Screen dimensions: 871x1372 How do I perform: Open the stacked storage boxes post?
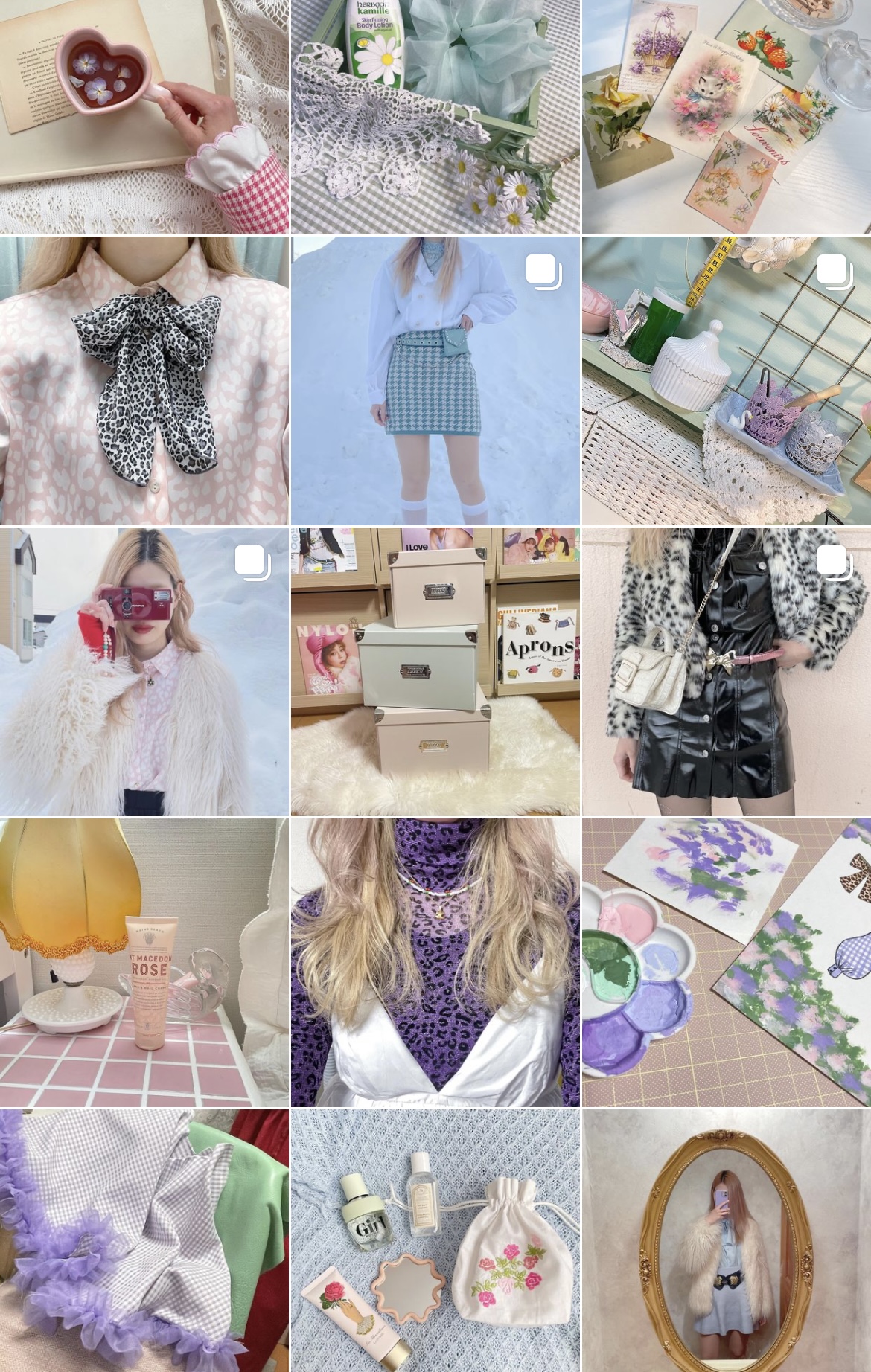(435, 672)
